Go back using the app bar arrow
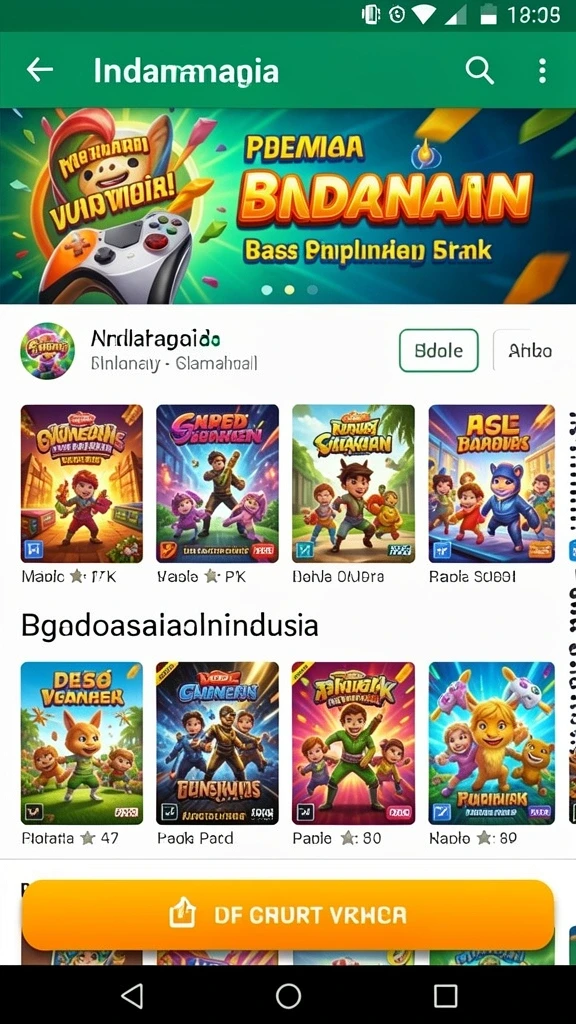 tap(40, 70)
